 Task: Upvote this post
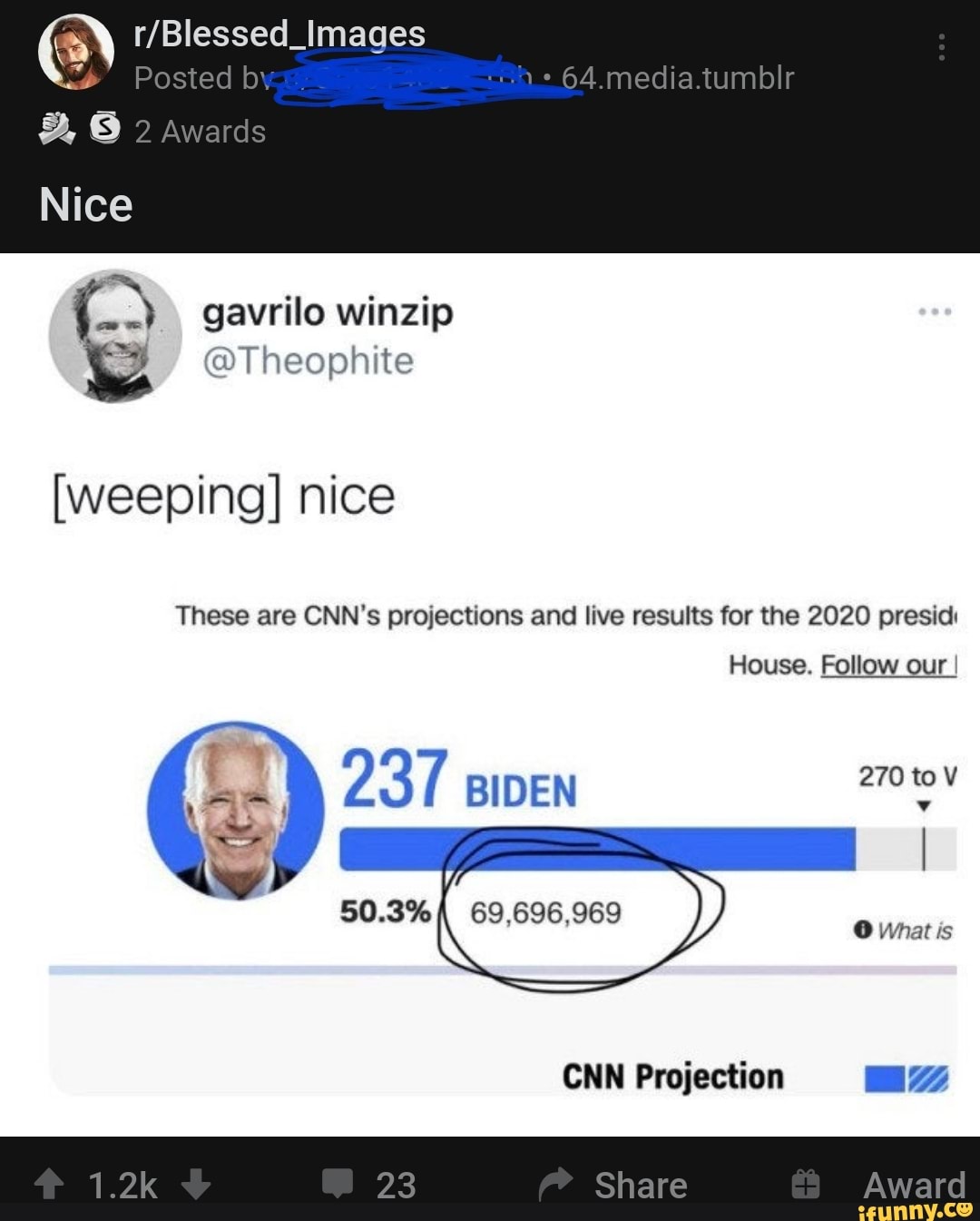pyautogui.click(x=49, y=1184)
